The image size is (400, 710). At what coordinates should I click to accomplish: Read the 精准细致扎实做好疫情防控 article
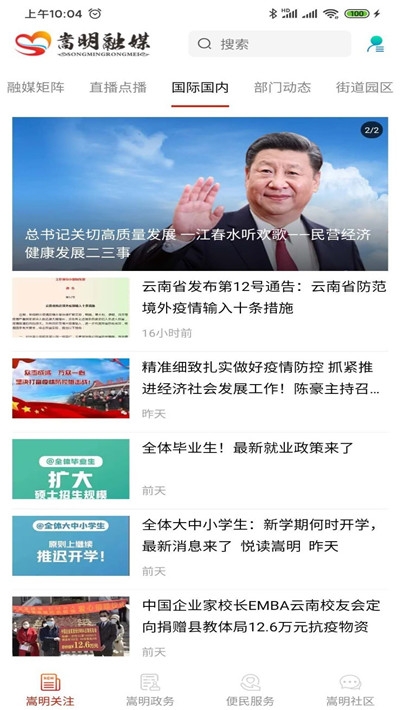tap(200, 389)
